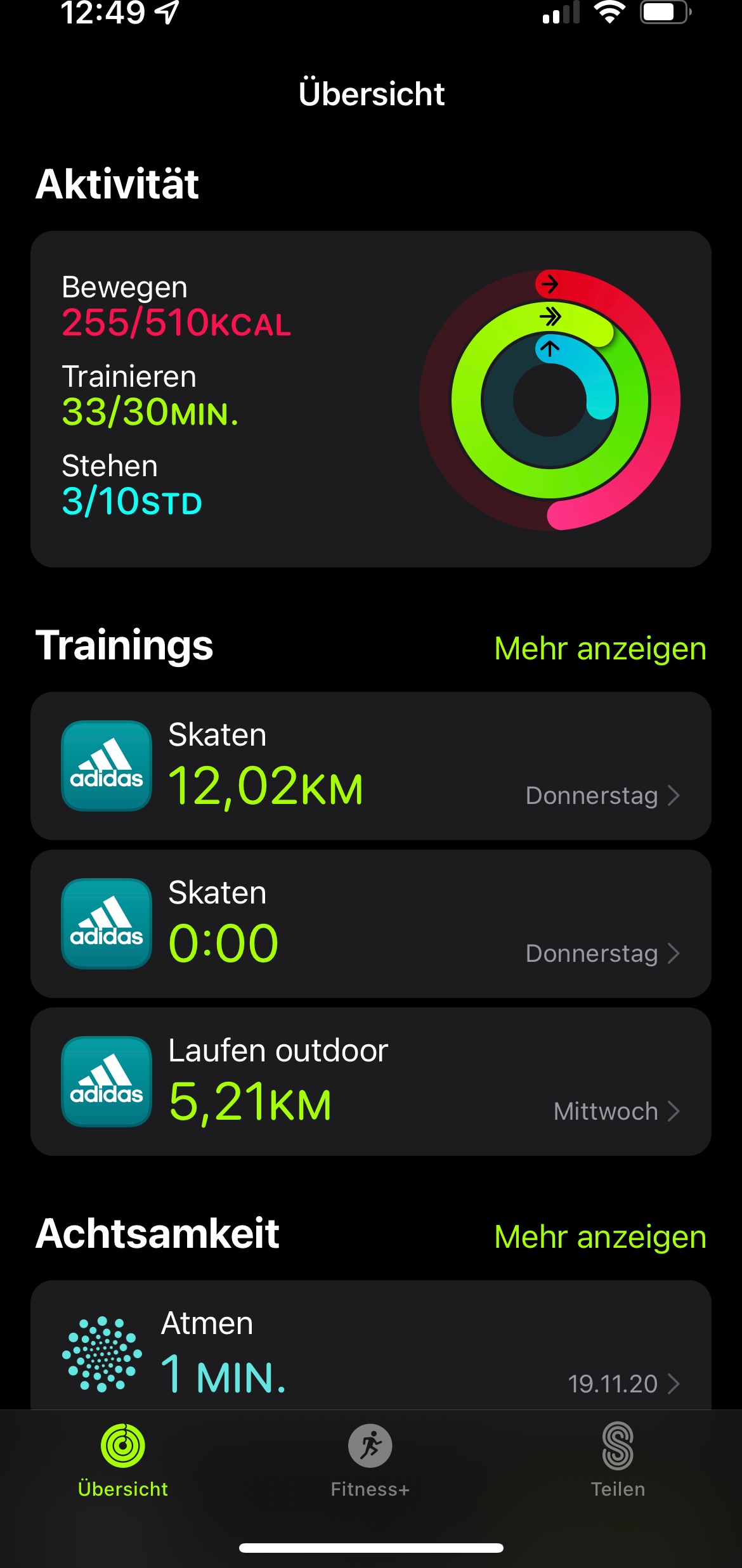Open the Aktivität rings card
This screenshot has width=742, height=1568.
pos(371,399)
